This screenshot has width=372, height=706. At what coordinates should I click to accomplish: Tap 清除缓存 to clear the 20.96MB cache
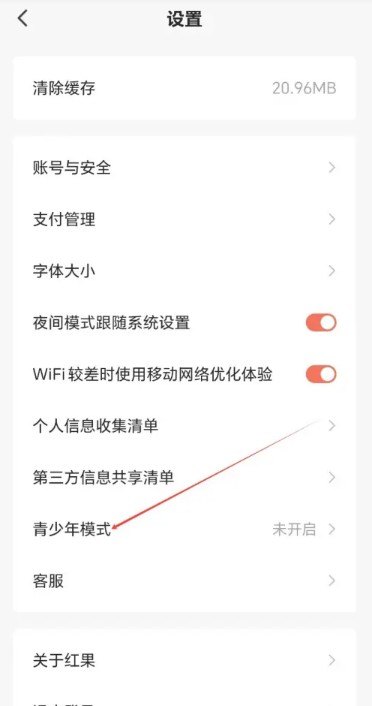click(185, 88)
